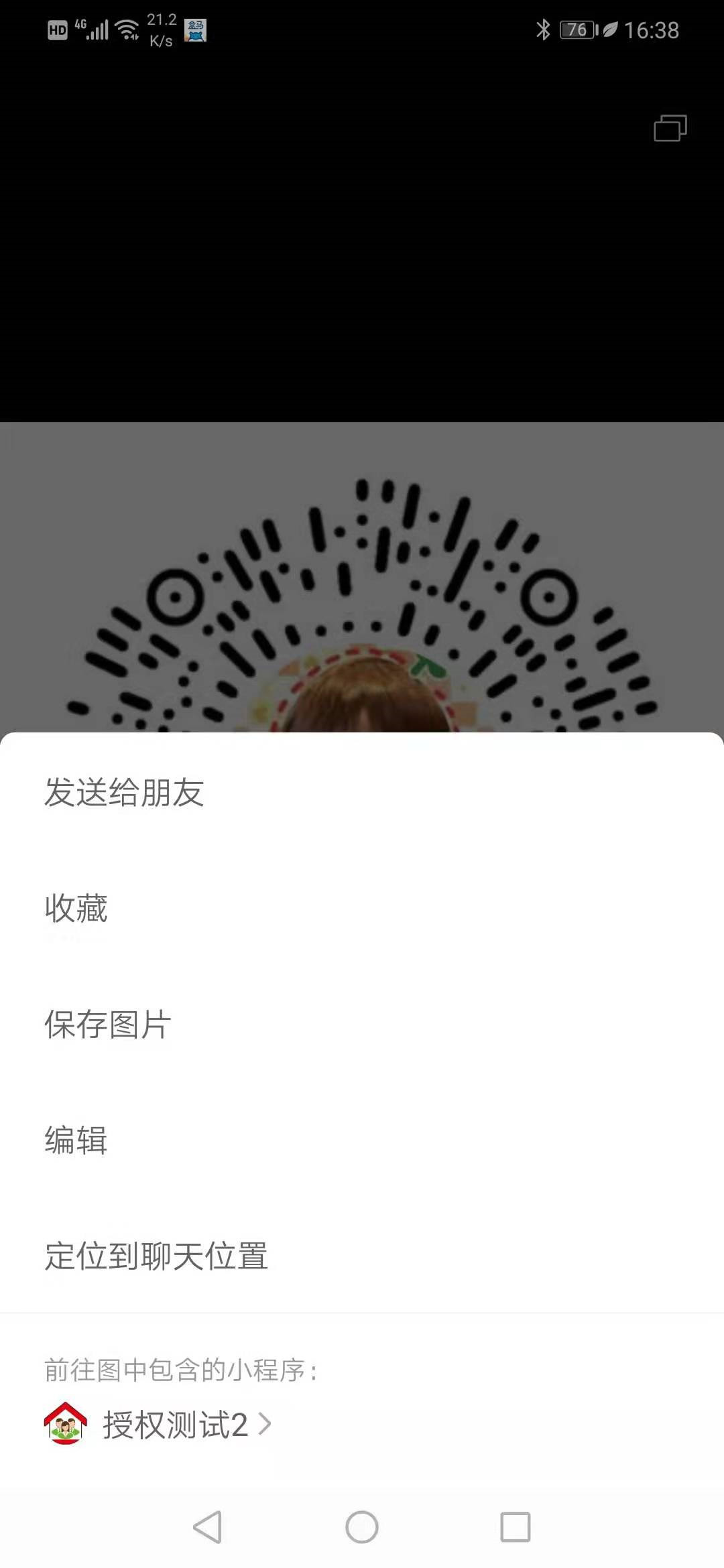This screenshot has height=1568, width=724.
Task: Select 定位到聊天位置
Action: [156, 1256]
